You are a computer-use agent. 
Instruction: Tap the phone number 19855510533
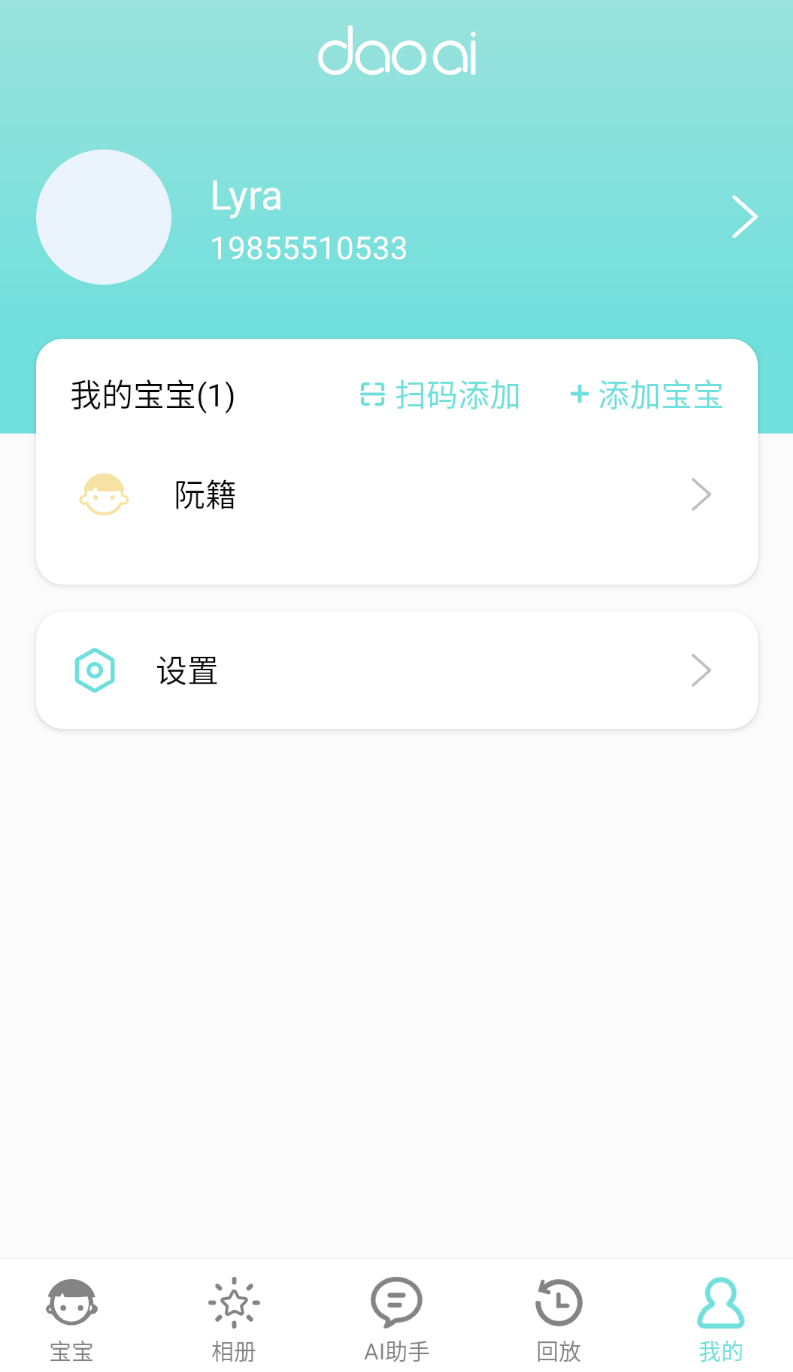[309, 248]
